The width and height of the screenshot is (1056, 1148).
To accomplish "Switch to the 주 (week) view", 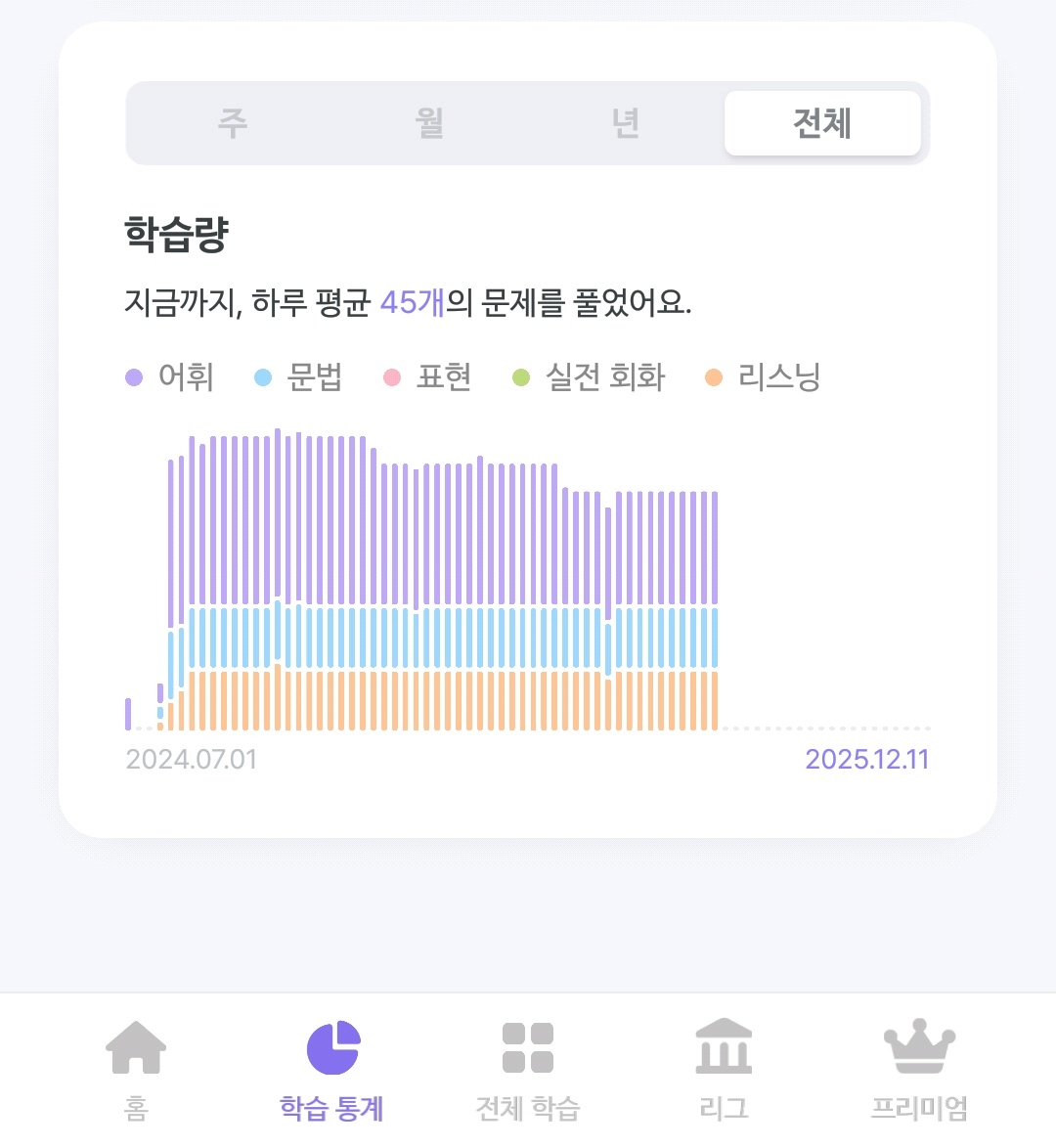I will coord(233,123).
